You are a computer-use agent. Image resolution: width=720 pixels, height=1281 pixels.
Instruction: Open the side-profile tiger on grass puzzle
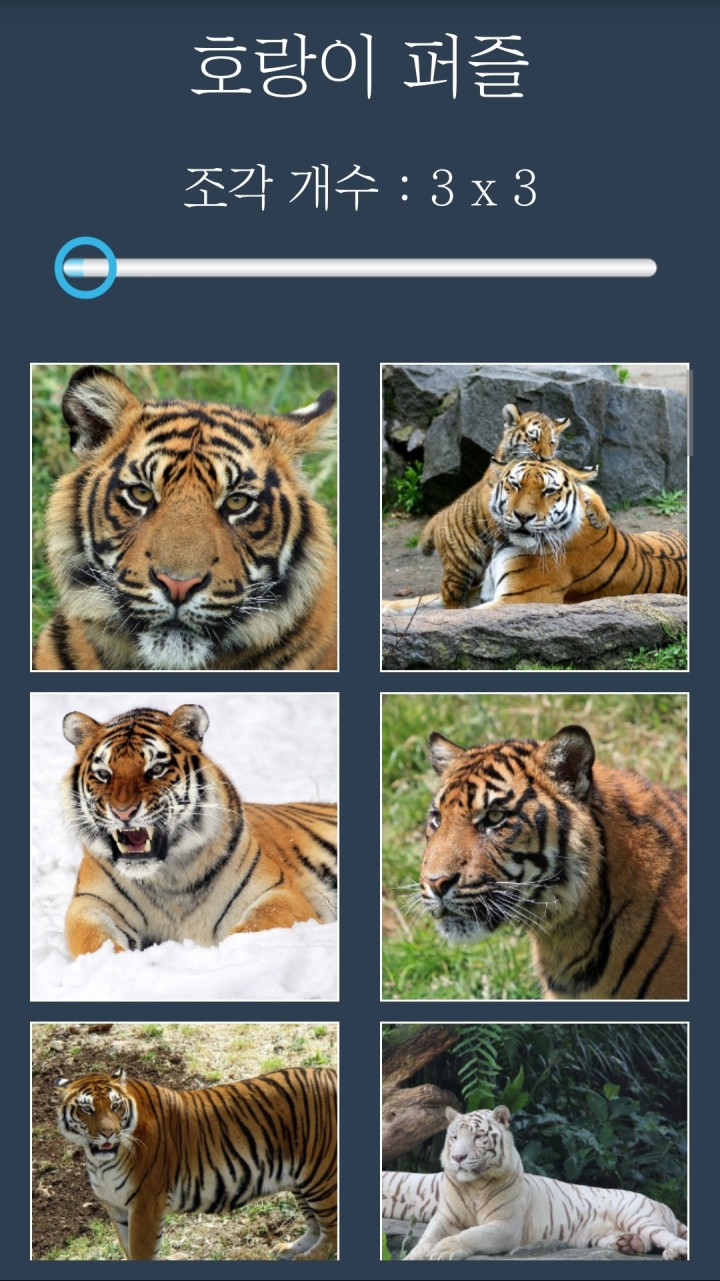point(534,847)
